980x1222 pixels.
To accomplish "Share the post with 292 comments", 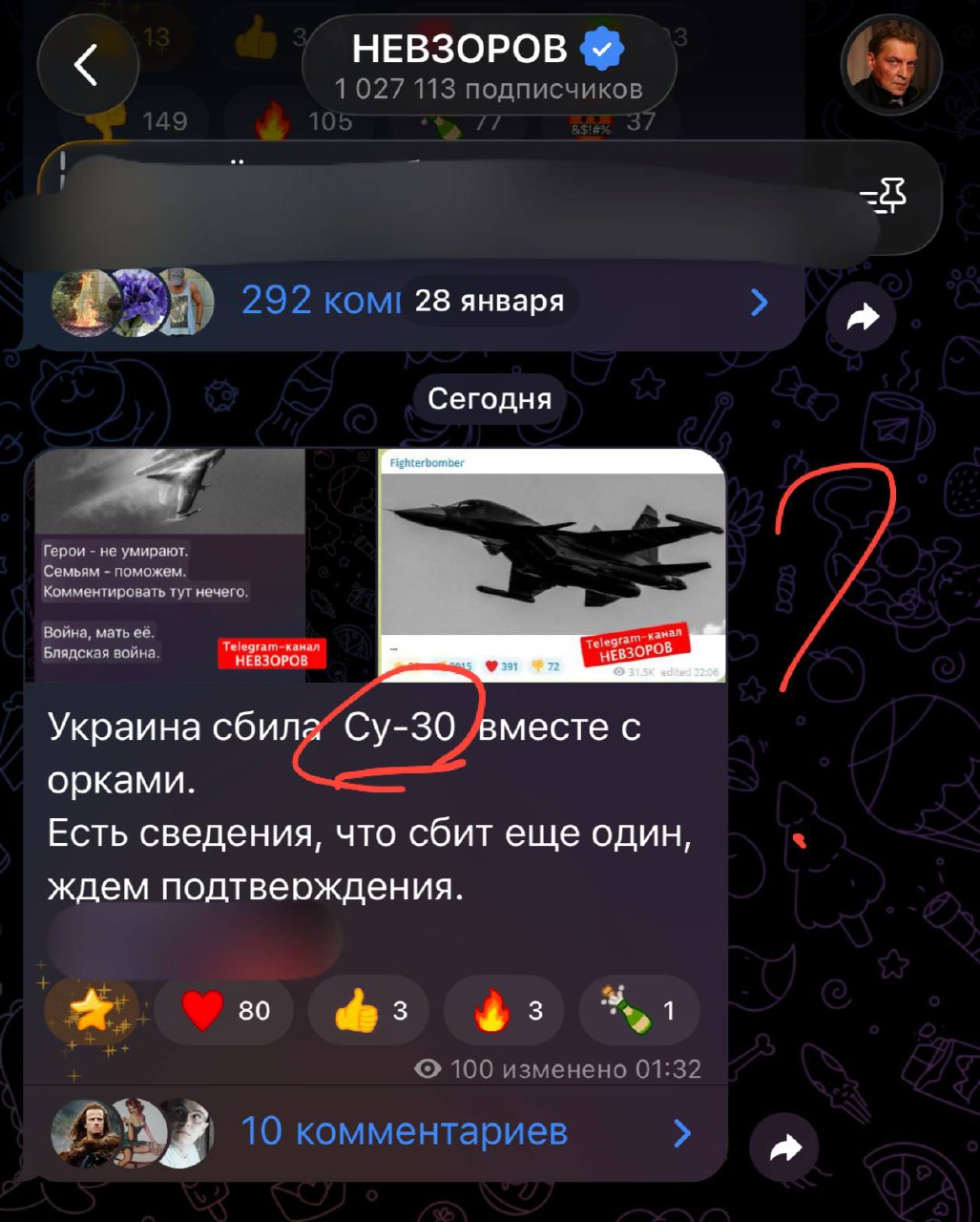I will pyautogui.click(x=862, y=318).
